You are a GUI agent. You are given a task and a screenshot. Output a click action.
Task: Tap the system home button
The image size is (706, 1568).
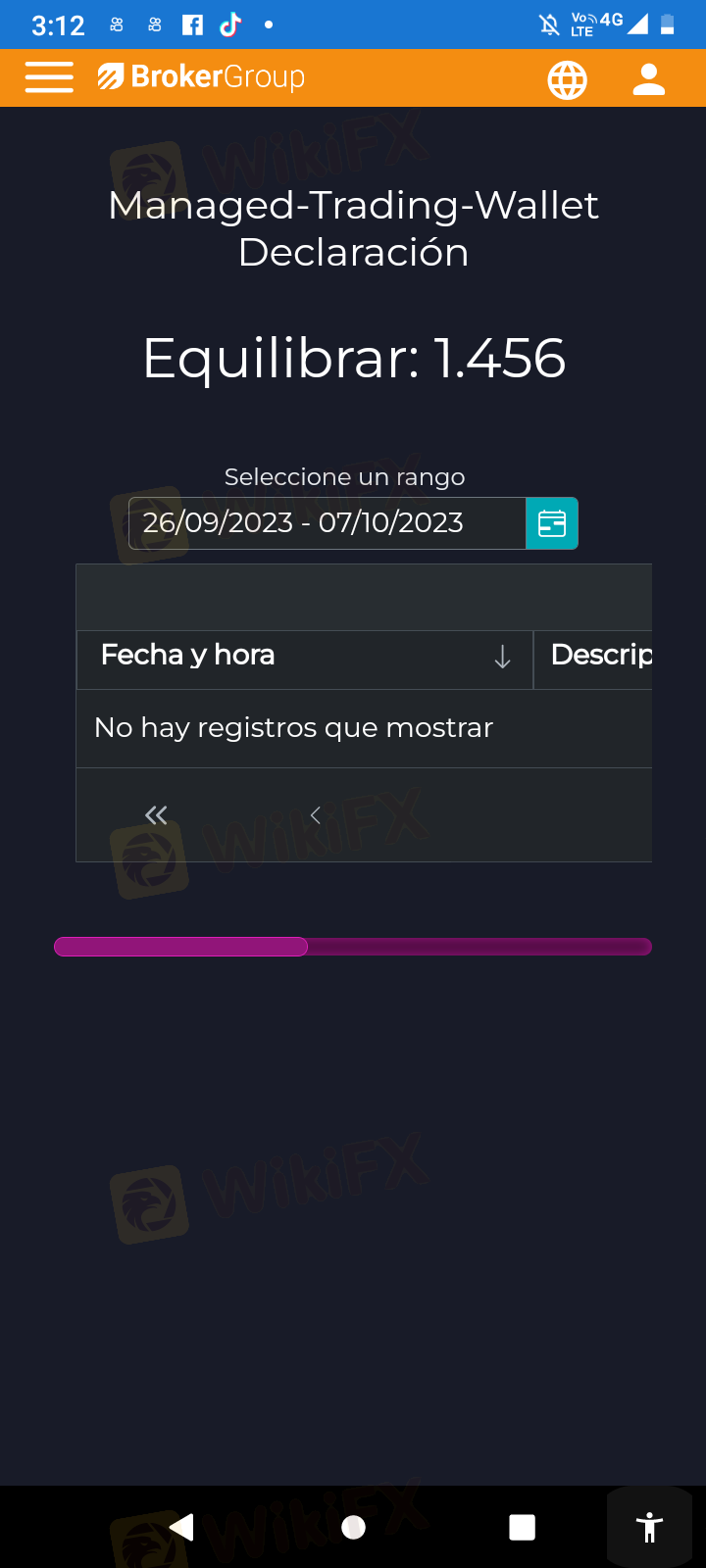[x=354, y=1527]
